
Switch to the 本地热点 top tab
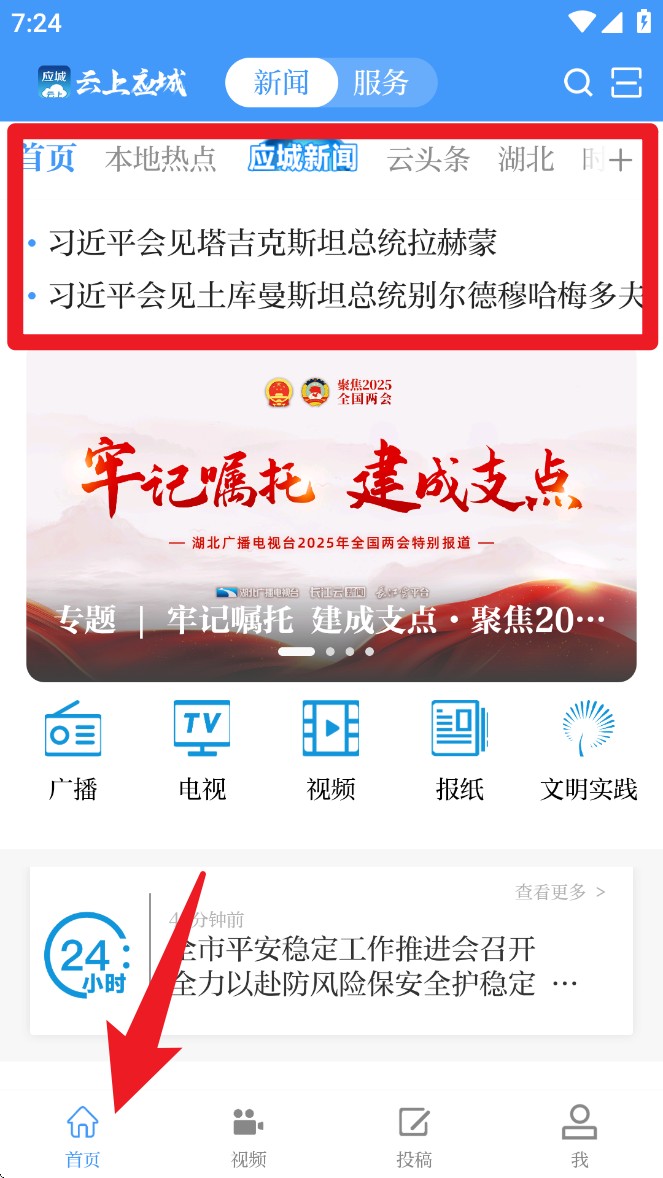coord(161,159)
